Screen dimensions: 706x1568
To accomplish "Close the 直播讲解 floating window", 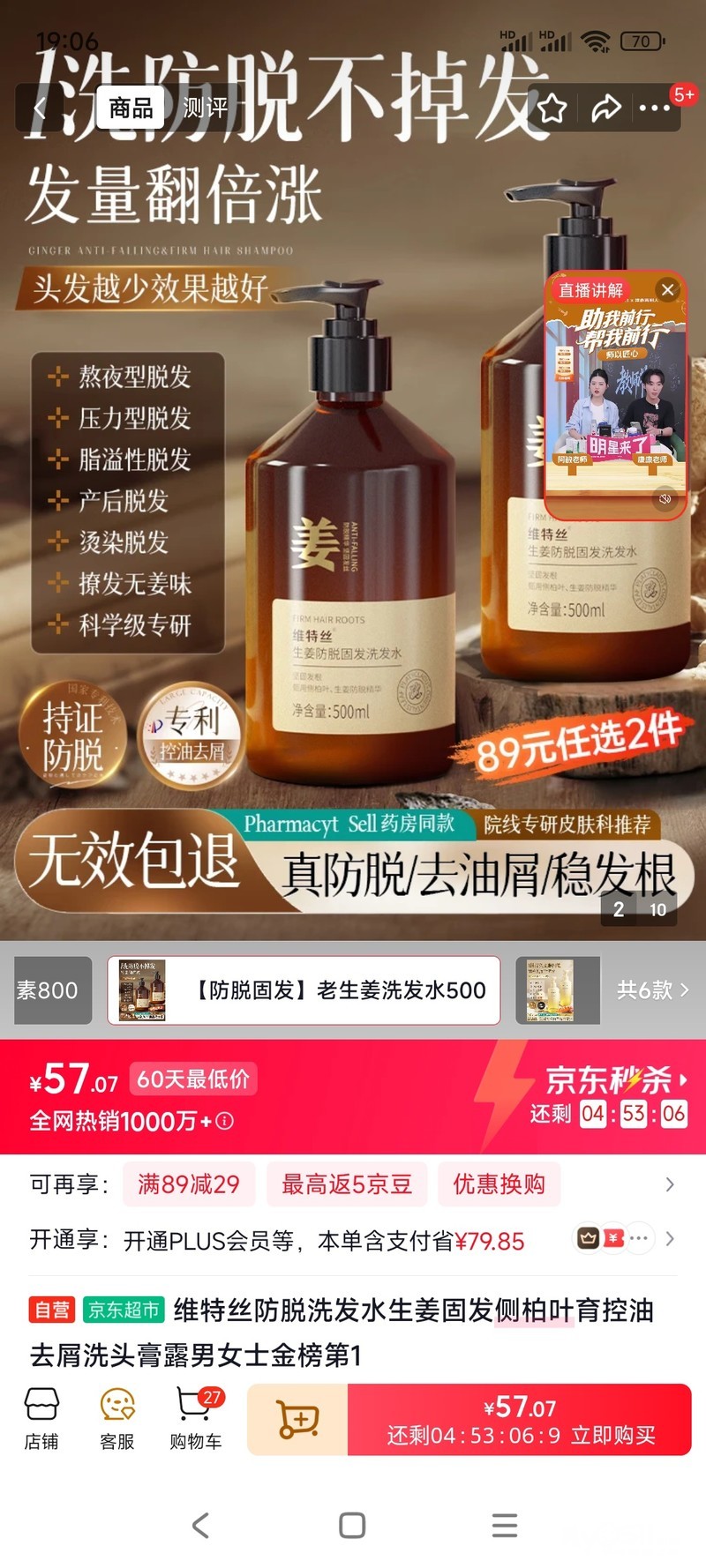I will coord(668,289).
